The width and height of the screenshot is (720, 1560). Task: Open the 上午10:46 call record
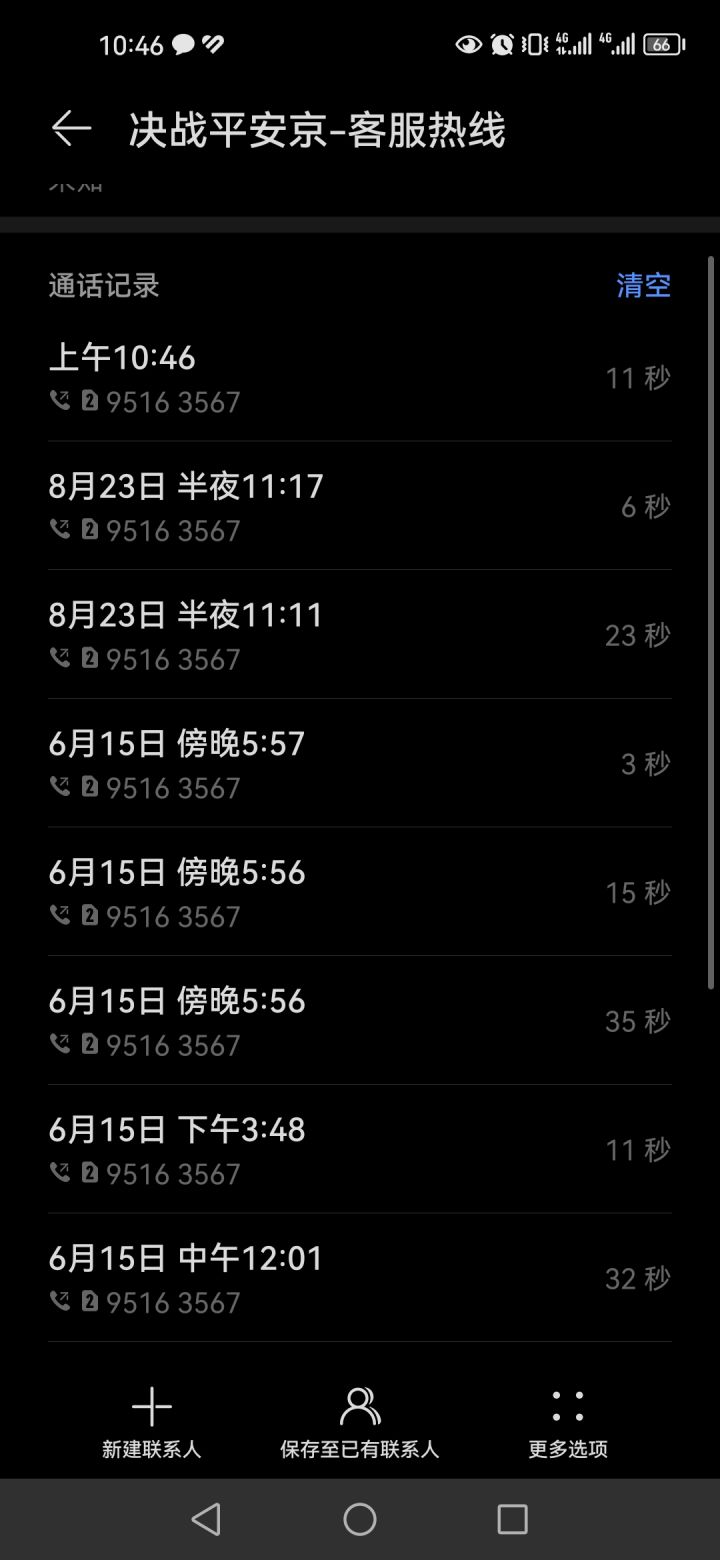click(x=359, y=378)
